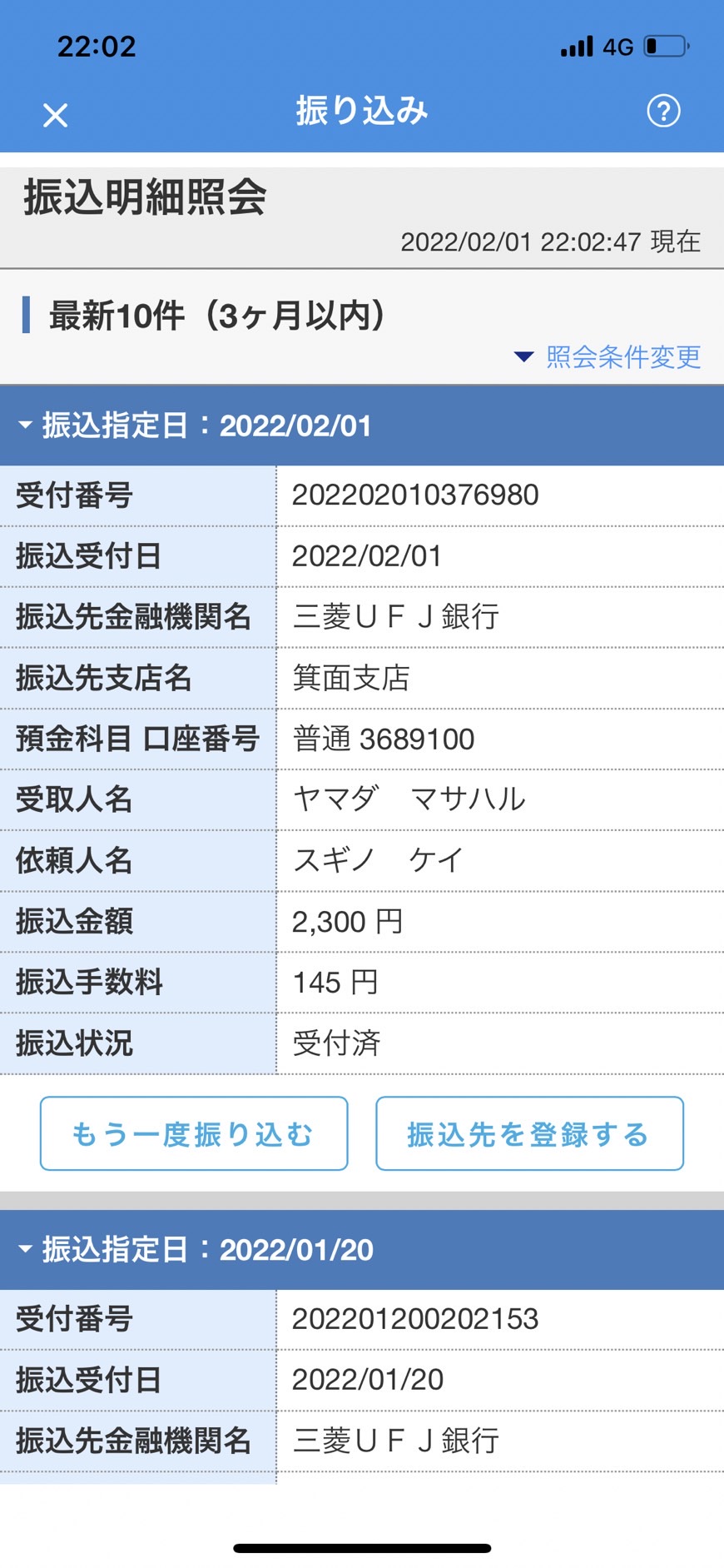This screenshot has width=724, height=1568.
Task: Collapse the 2022/01/20 transfer section
Action: (362, 1249)
